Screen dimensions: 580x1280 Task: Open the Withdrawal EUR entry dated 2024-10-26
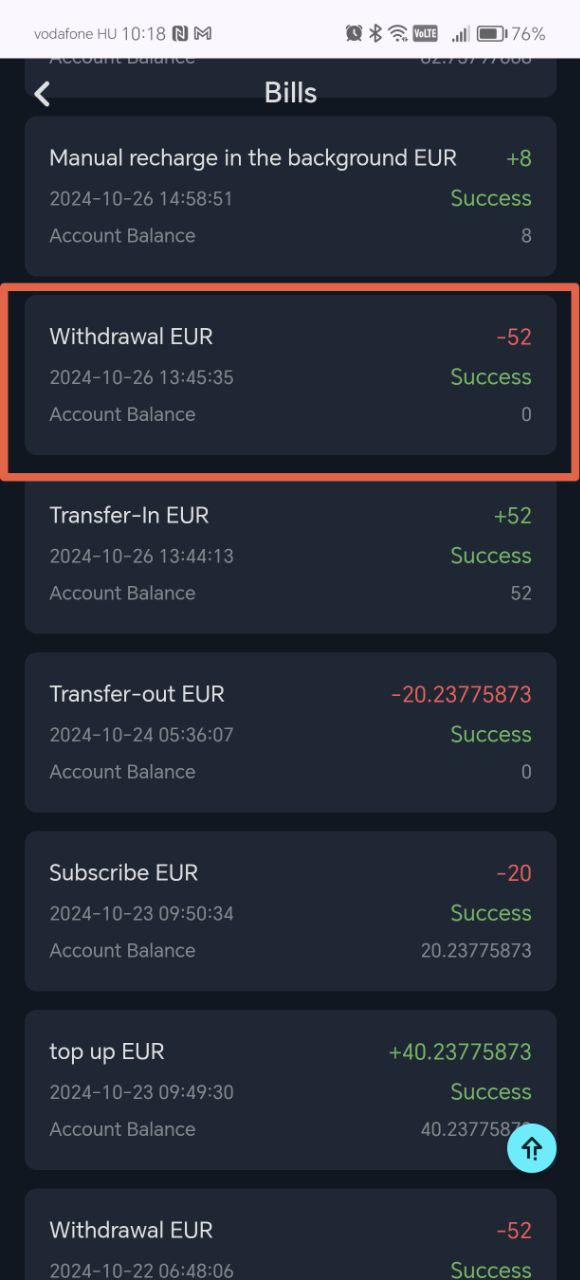click(290, 375)
